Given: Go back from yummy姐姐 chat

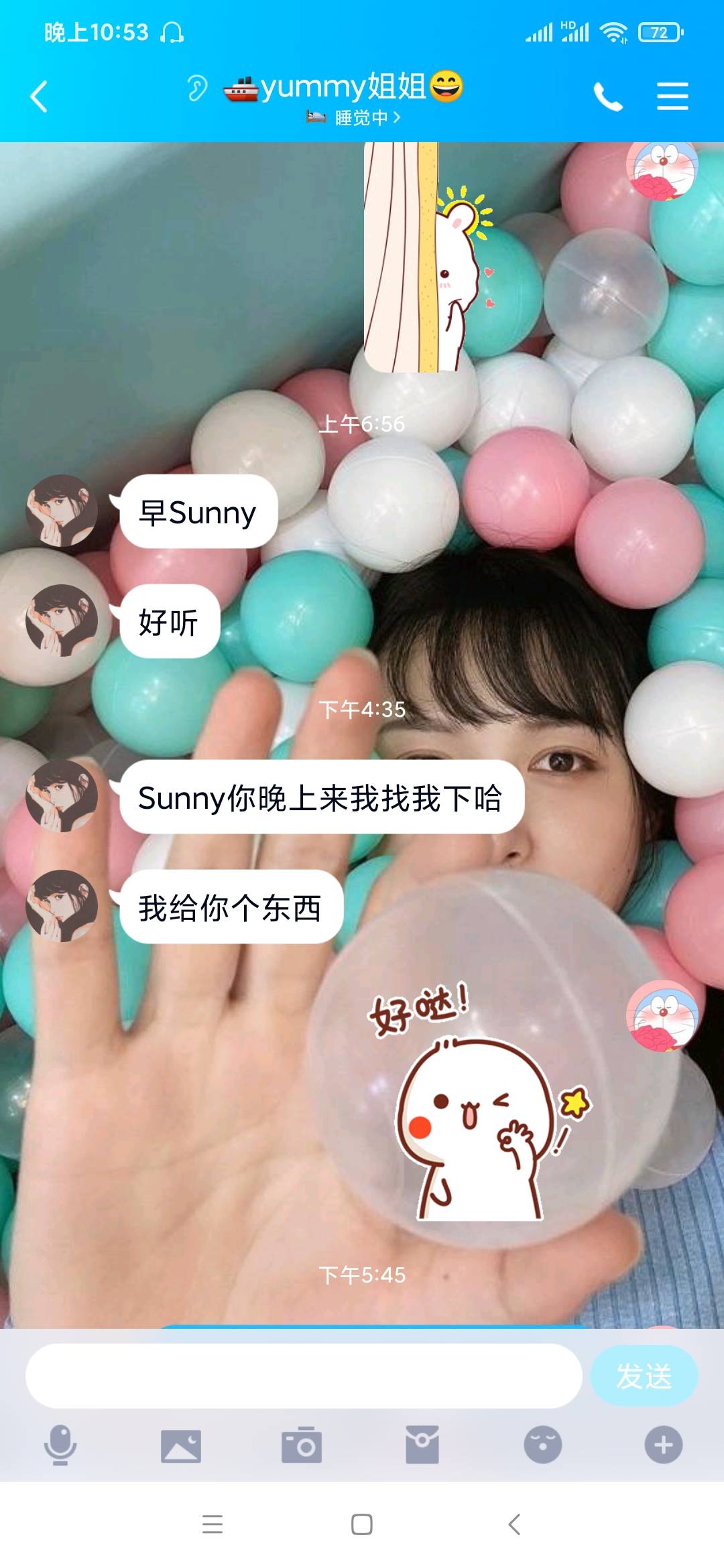Looking at the screenshot, I should [x=39, y=96].
